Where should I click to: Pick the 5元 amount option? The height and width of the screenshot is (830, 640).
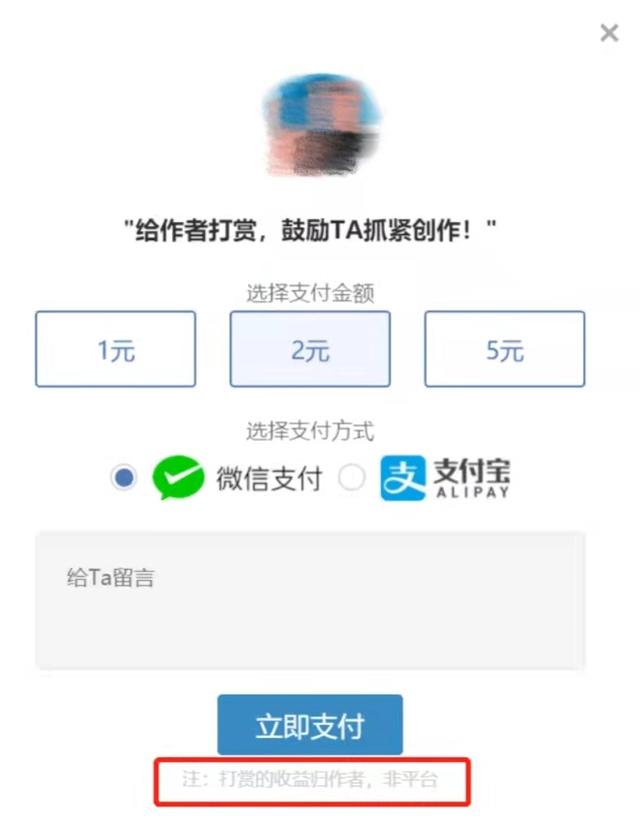(504, 349)
